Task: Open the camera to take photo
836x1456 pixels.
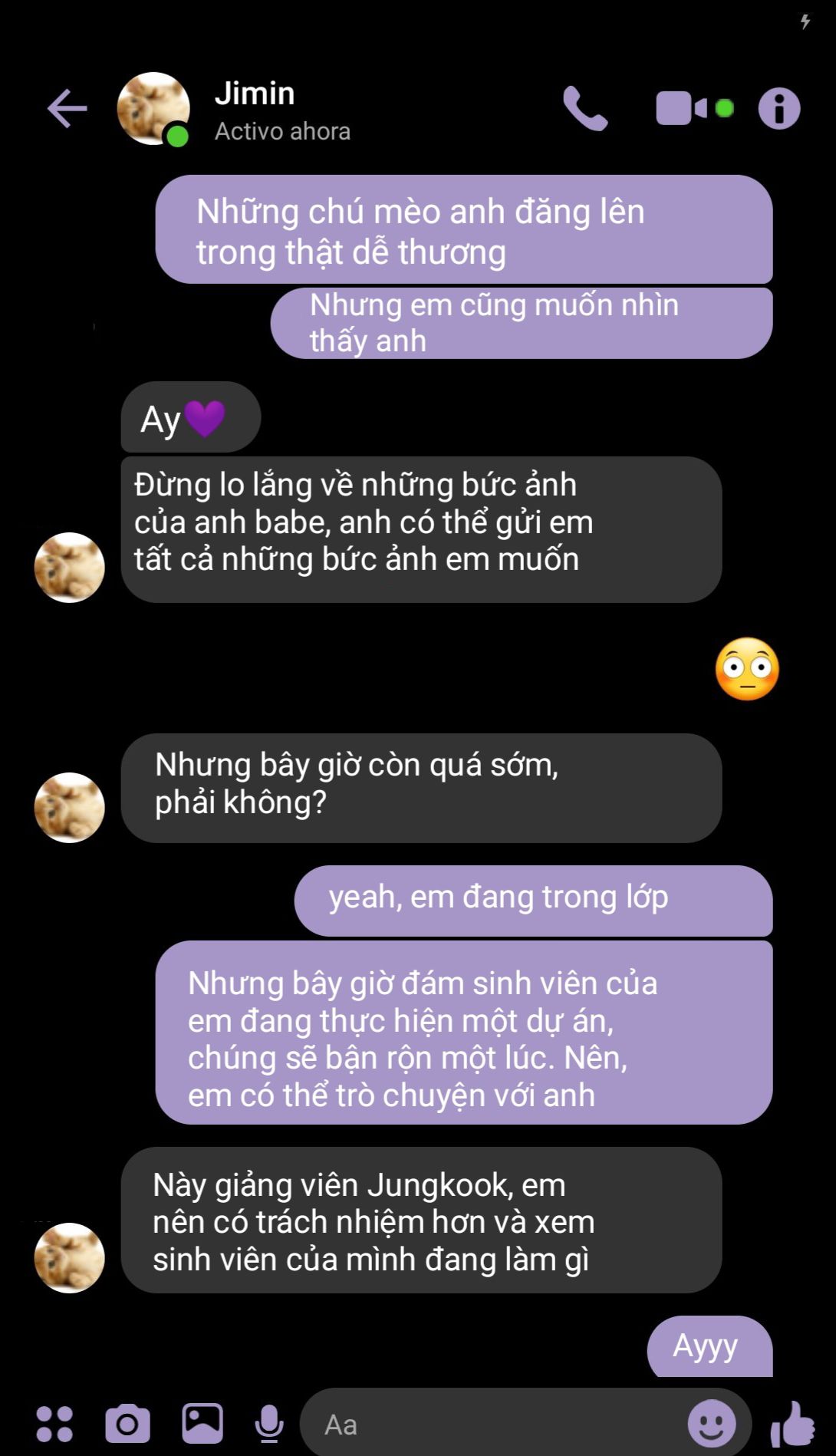Action: (x=127, y=1424)
